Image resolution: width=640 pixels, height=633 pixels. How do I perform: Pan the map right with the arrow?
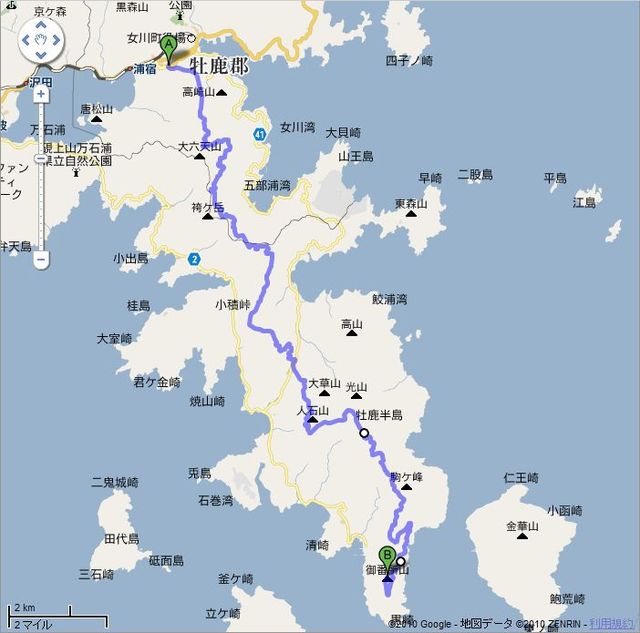point(58,42)
